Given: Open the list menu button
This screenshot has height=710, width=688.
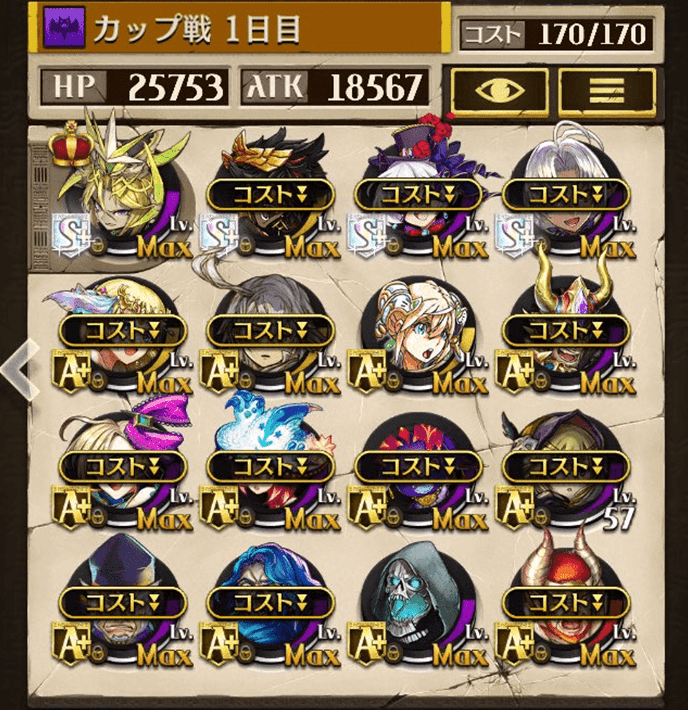Looking at the screenshot, I should (607, 91).
